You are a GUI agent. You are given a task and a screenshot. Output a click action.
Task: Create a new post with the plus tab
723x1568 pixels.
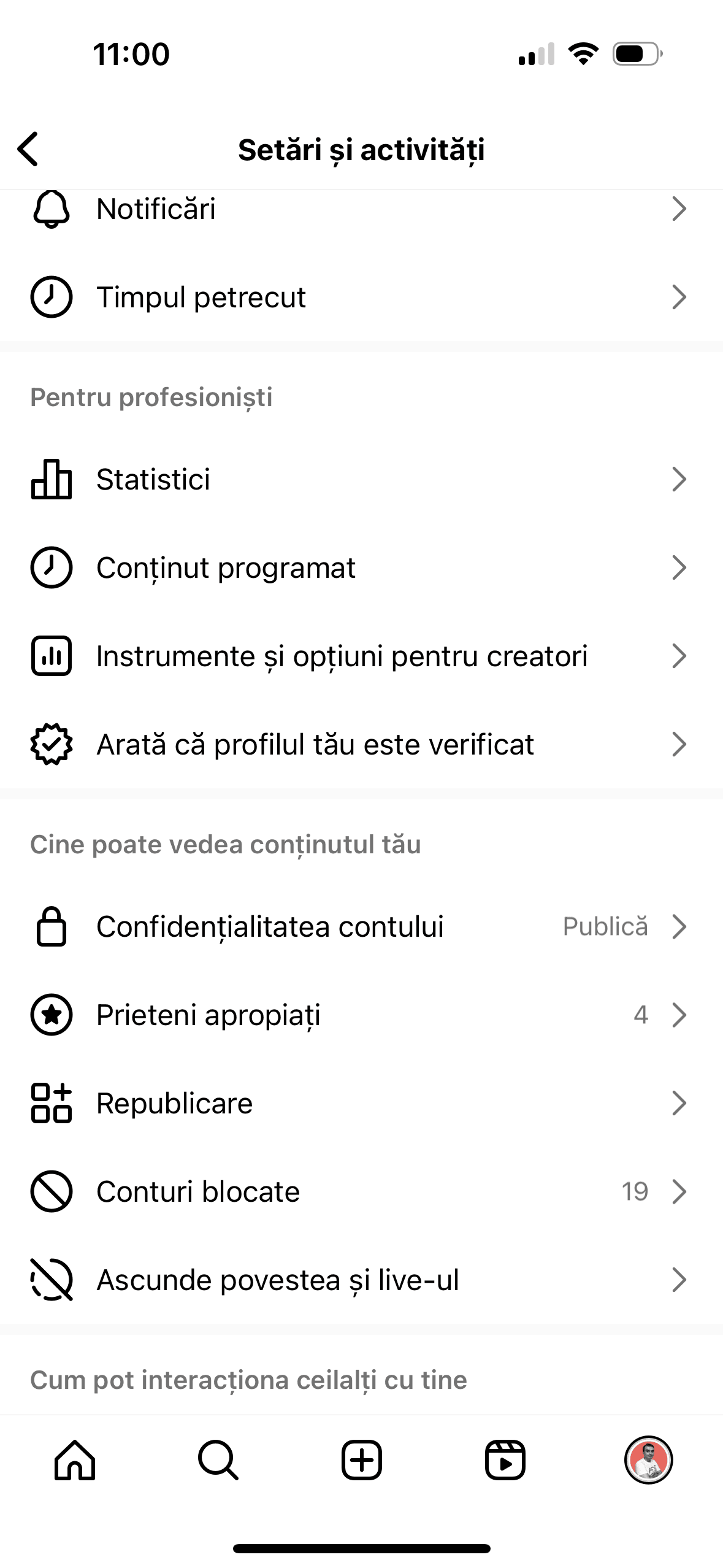click(362, 1460)
